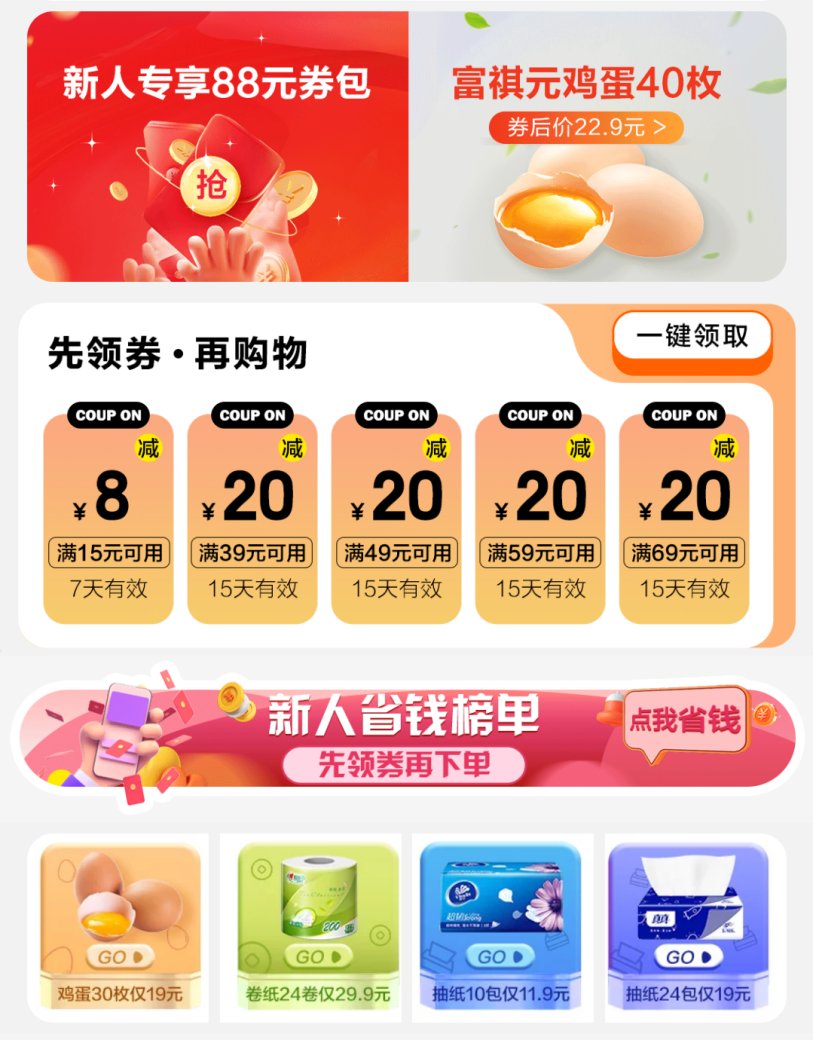This screenshot has height=1040, width=813.
Task: Tap 一键领取 to claim all coupons
Action: coord(692,337)
